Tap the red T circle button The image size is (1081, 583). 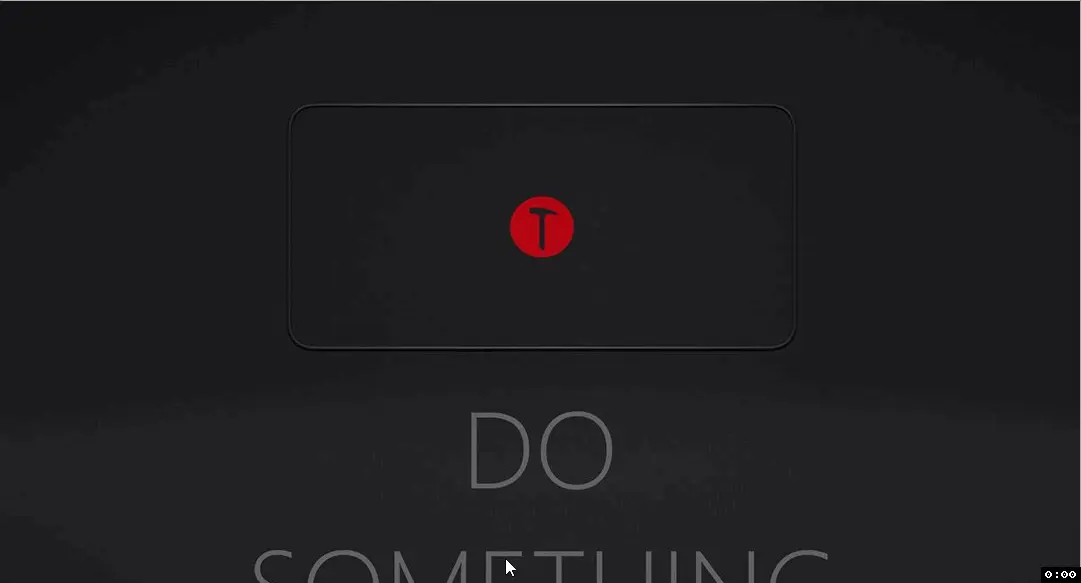(542, 227)
